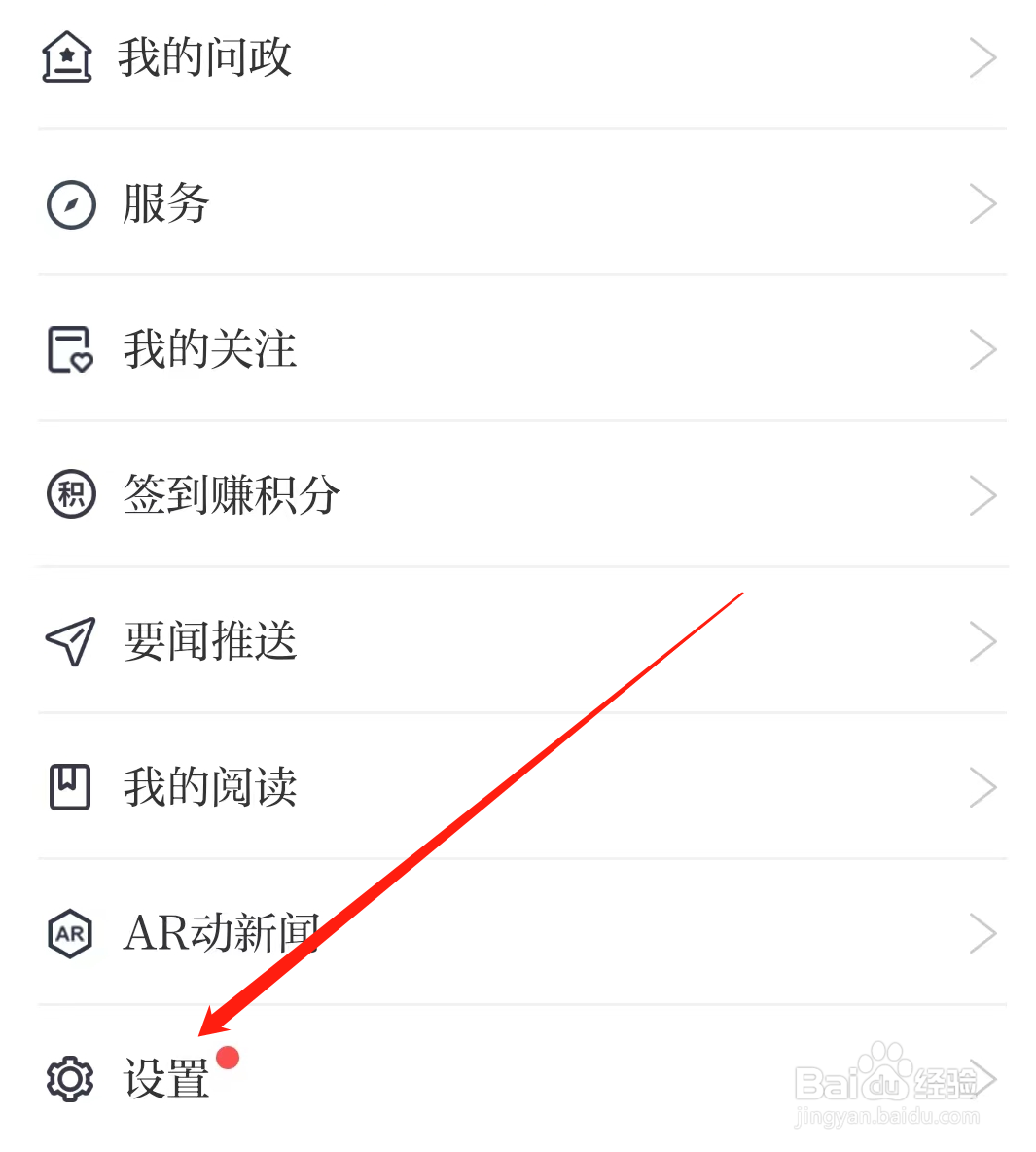Viewport: 1036px width, 1152px height.
Task: Click the 积 coin icon beside 签到赚积分
Action: click(69, 495)
